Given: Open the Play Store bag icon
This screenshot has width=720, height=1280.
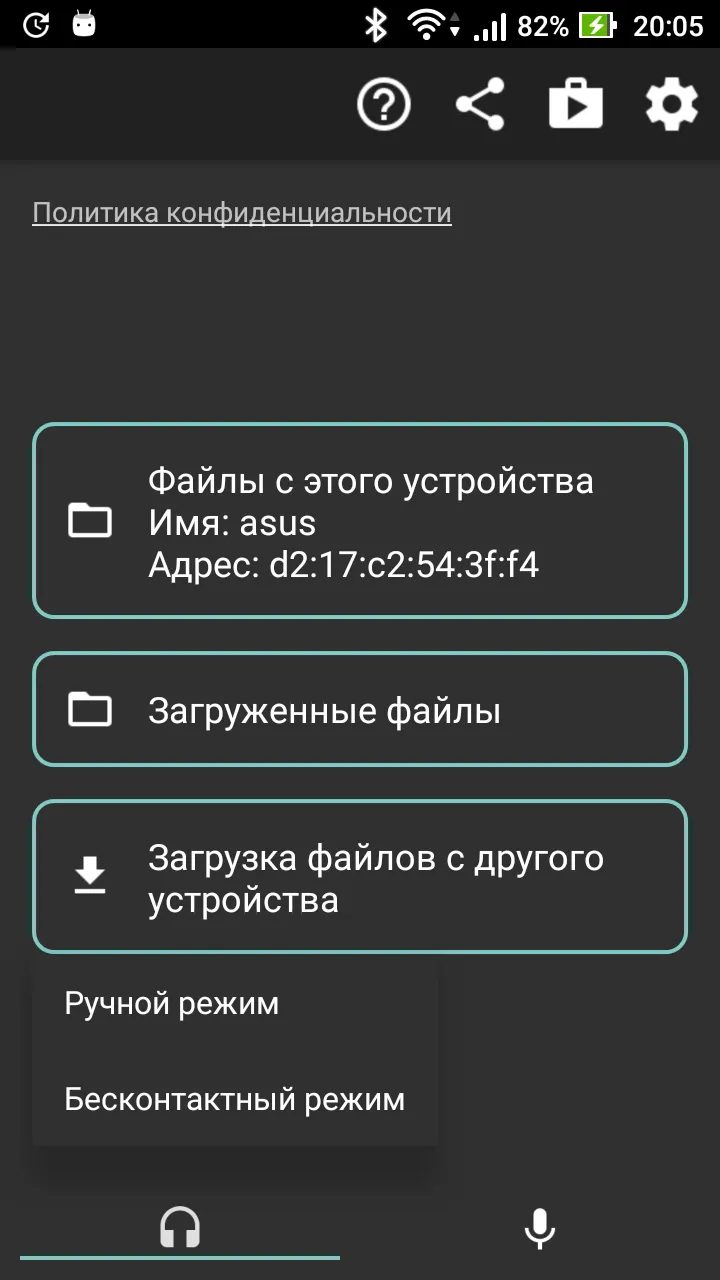Looking at the screenshot, I should click(x=576, y=104).
